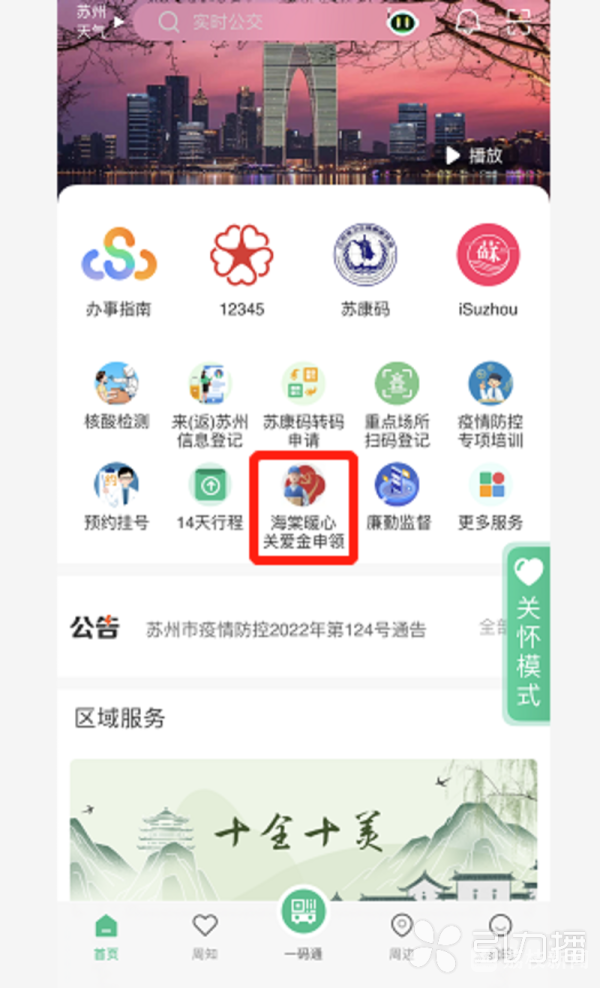The height and width of the screenshot is (988, 600).
Task: Open the 12345 hotline service
Action: 241,271
